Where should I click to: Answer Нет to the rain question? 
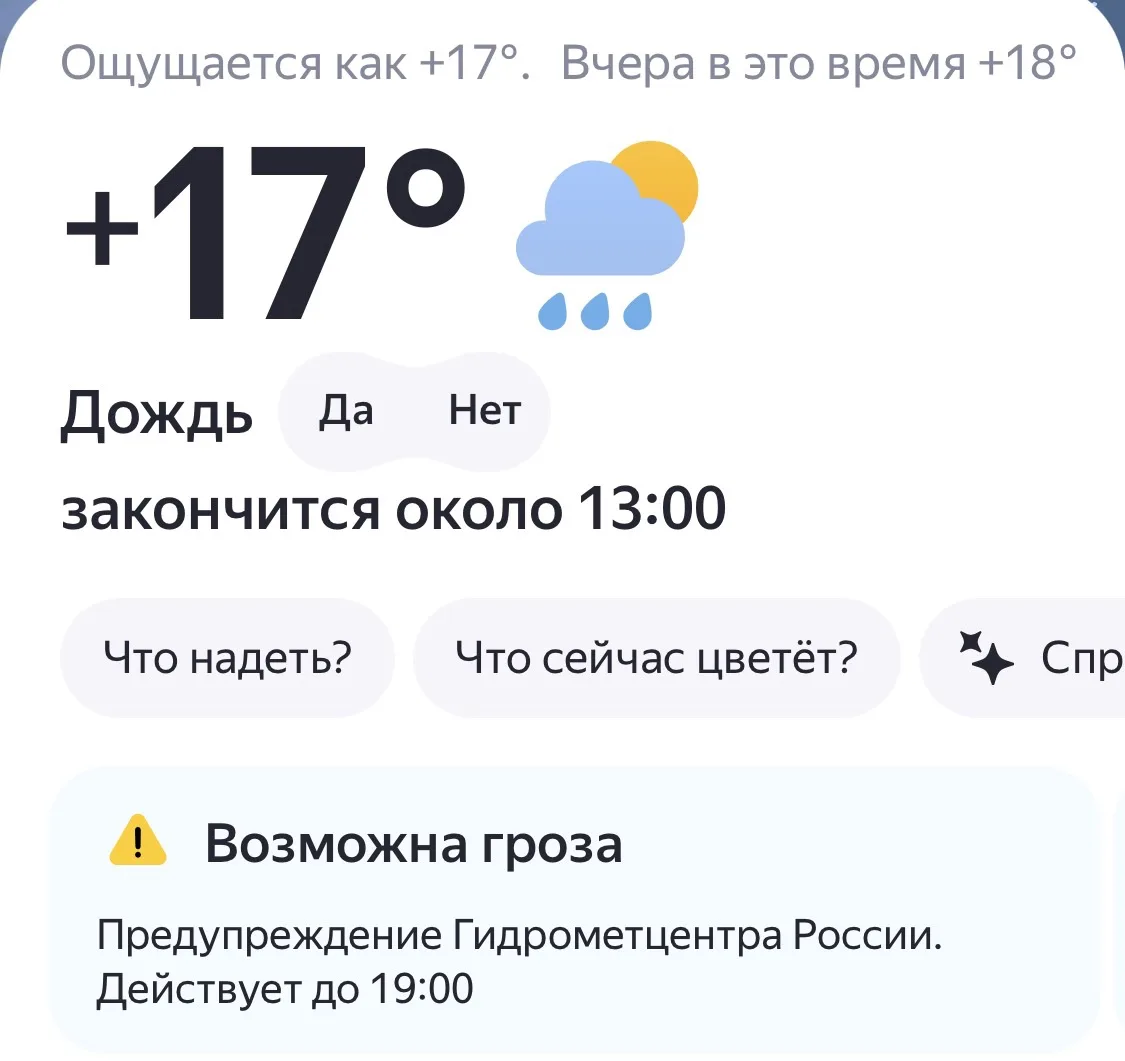tap(484, 411)
